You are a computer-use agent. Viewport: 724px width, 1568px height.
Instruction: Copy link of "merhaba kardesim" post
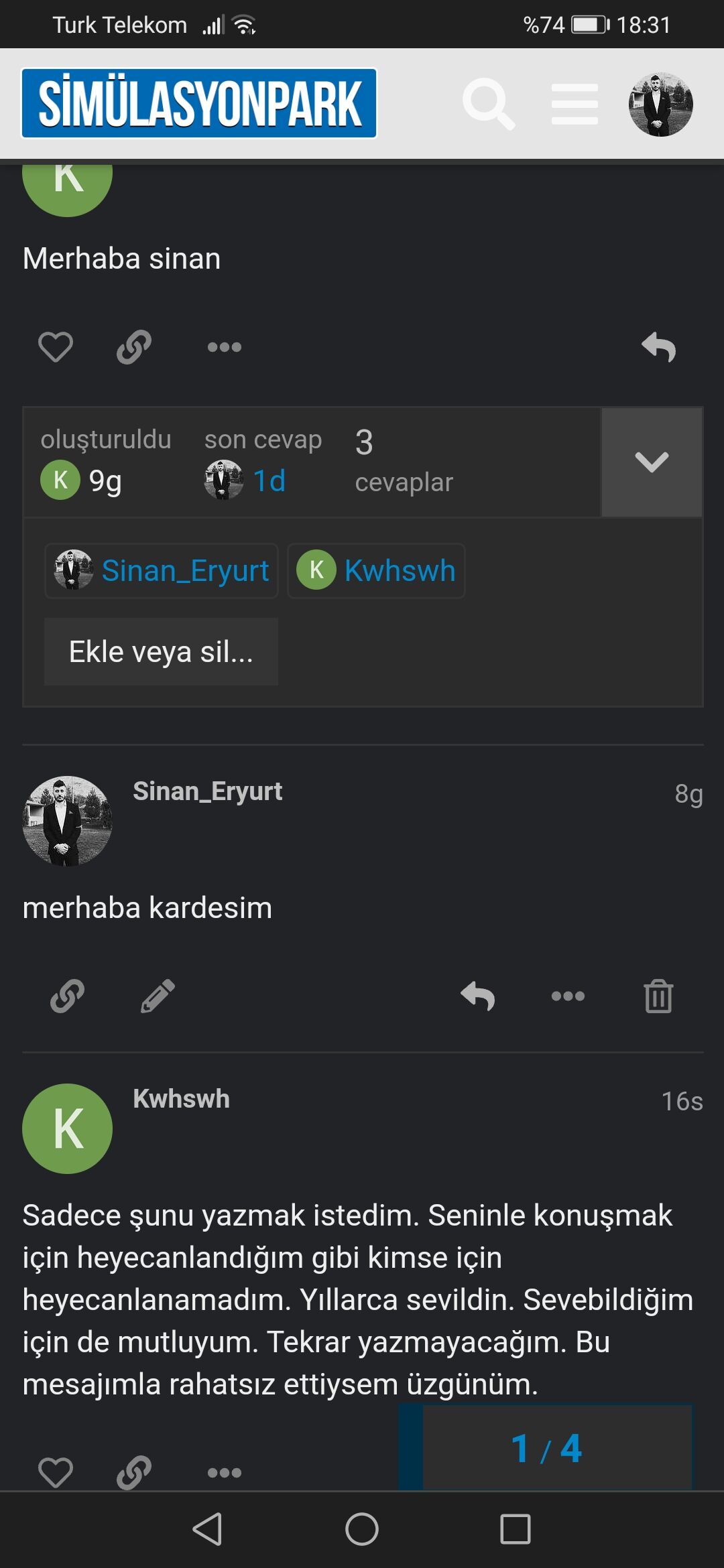(x=67, y=996)
